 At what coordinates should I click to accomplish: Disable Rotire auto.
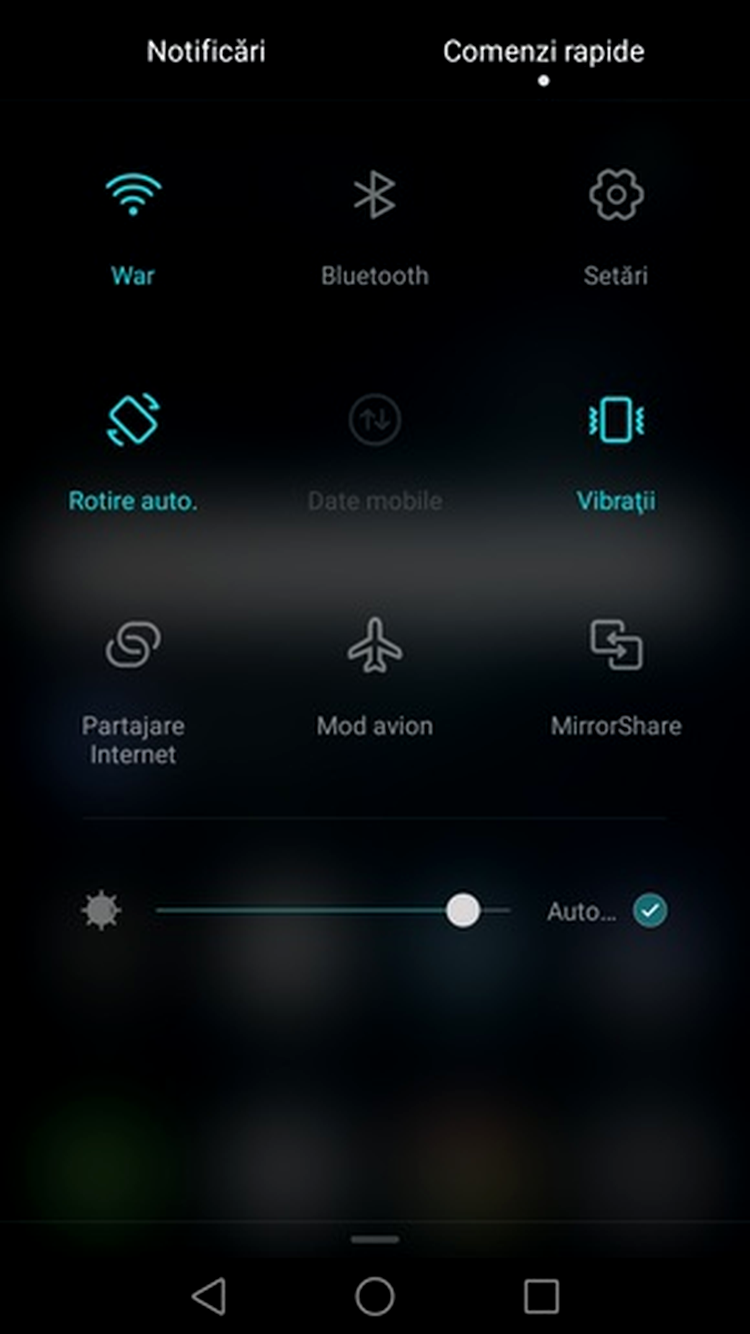tap(133, 420)
